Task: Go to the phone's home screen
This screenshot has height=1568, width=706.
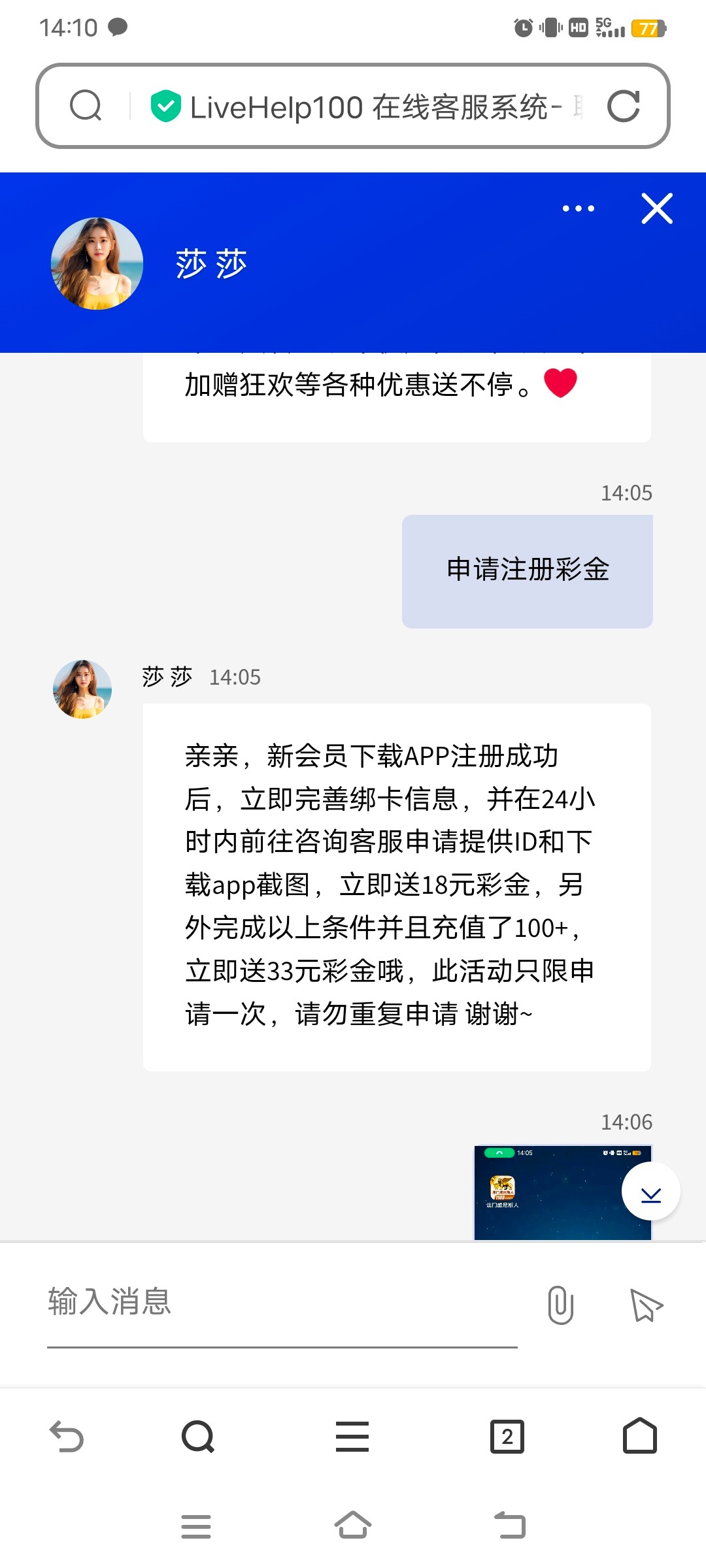Action: pyautogui.click(x=352, y=1526)
